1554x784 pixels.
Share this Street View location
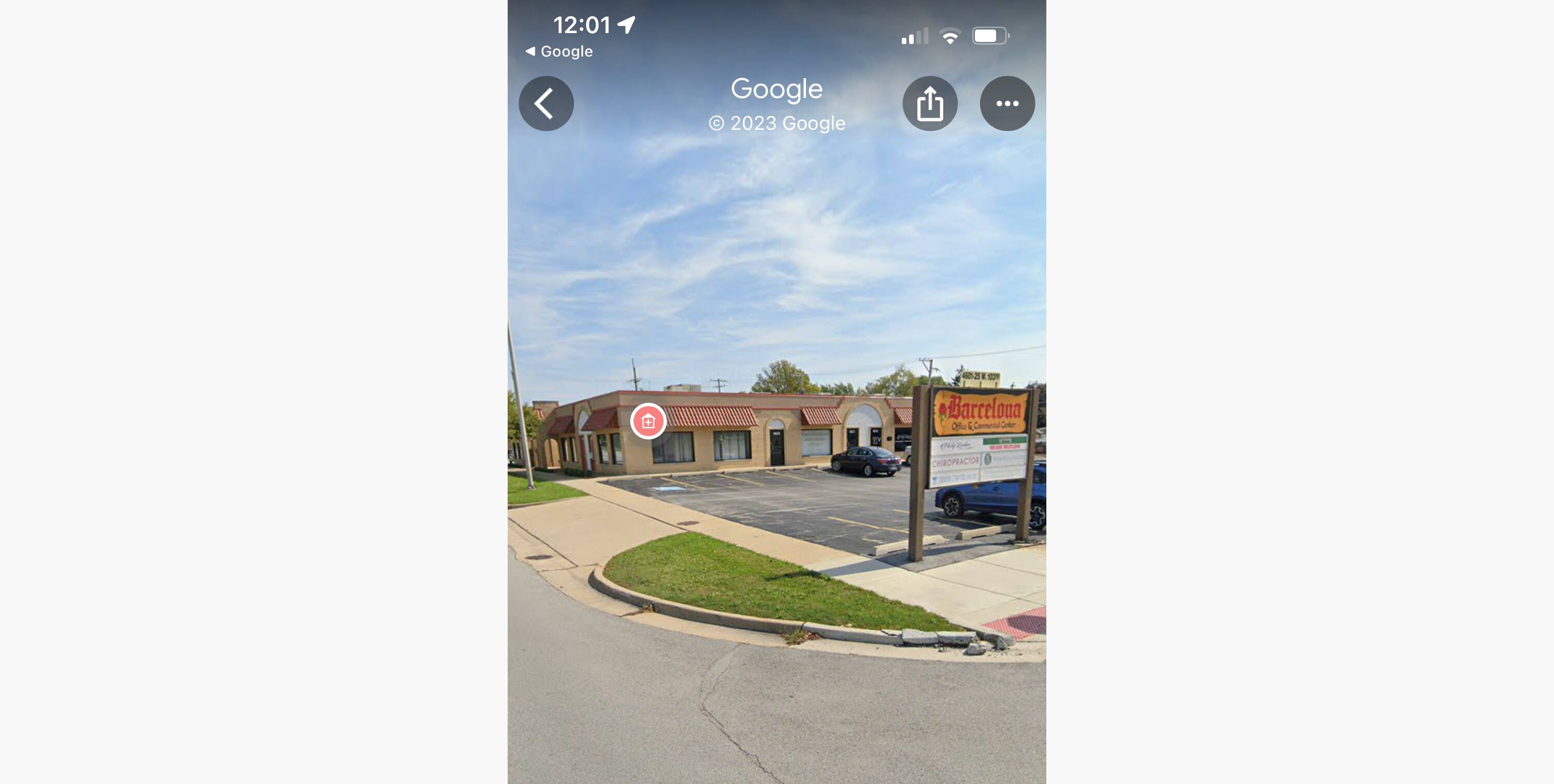coord(930,104)
